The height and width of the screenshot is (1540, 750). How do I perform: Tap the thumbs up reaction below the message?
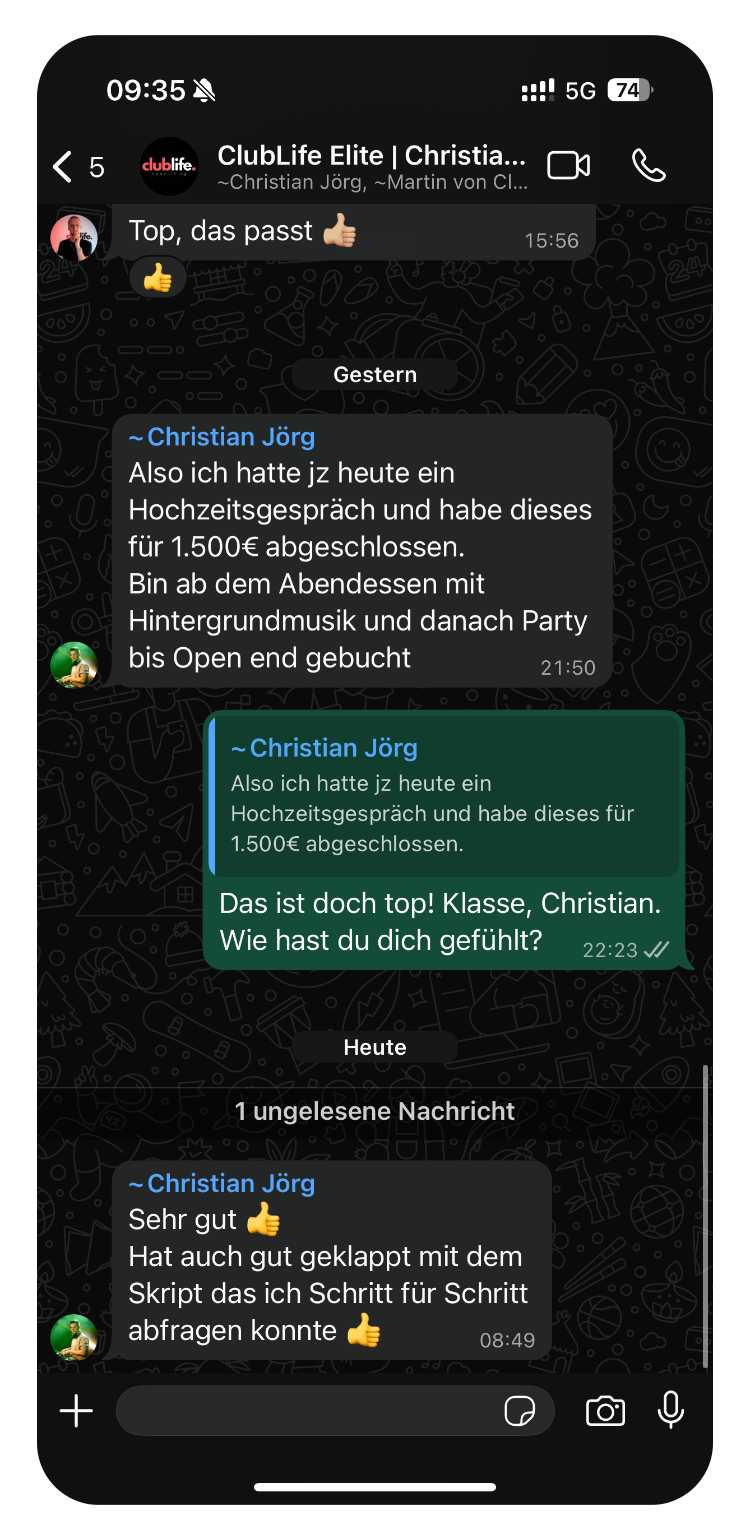[x=155, y=277]
